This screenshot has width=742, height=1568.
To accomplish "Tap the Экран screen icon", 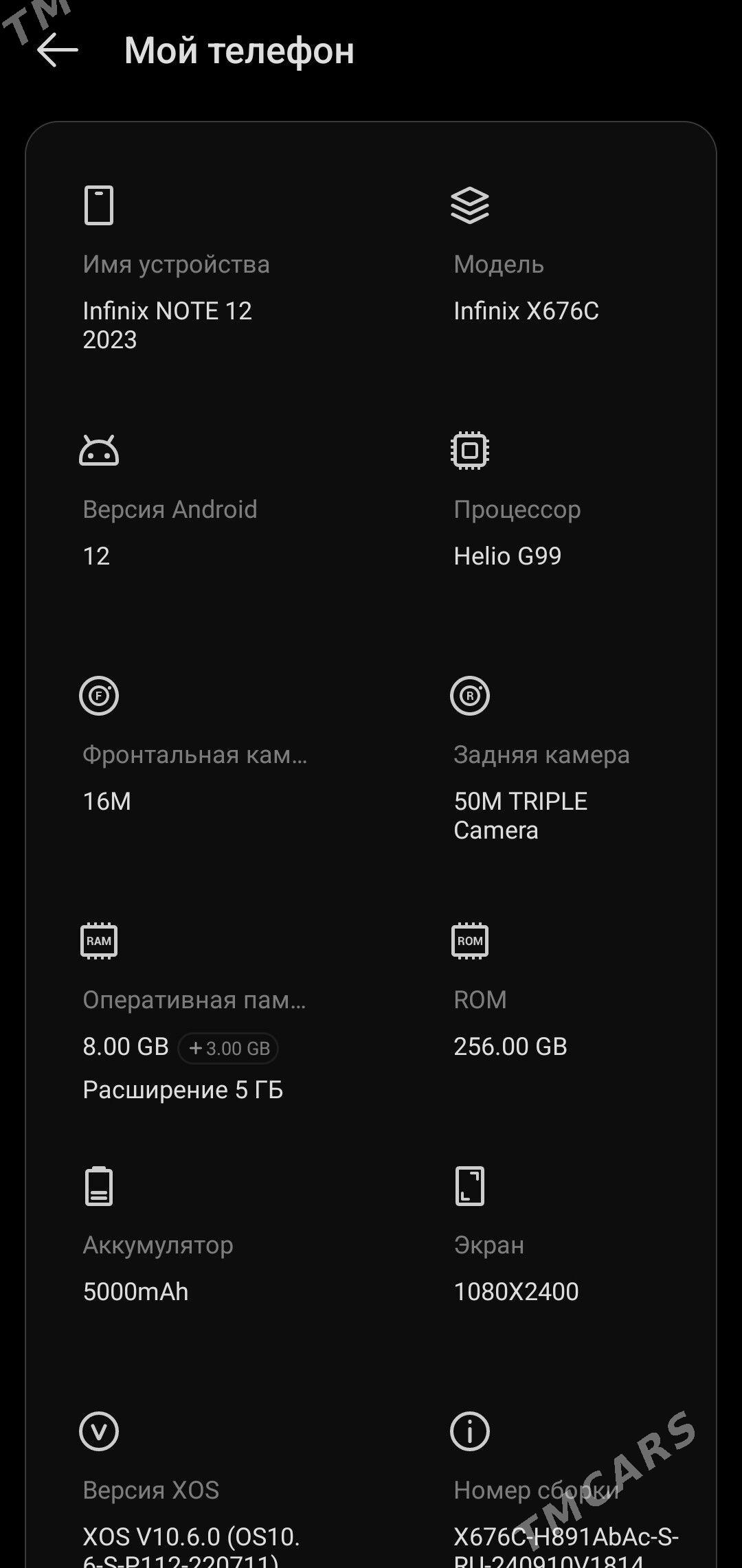I will click(x=471, y=1185).
